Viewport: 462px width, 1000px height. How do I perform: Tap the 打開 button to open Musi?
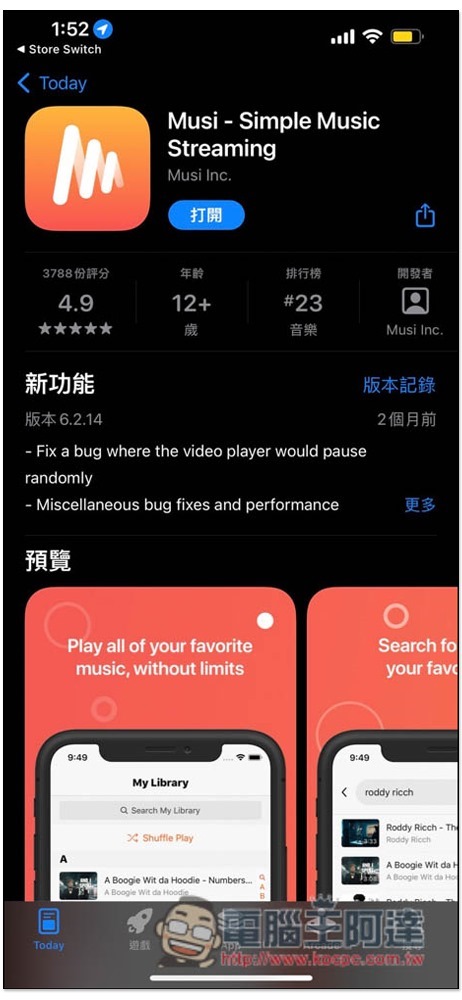[206, 215]
